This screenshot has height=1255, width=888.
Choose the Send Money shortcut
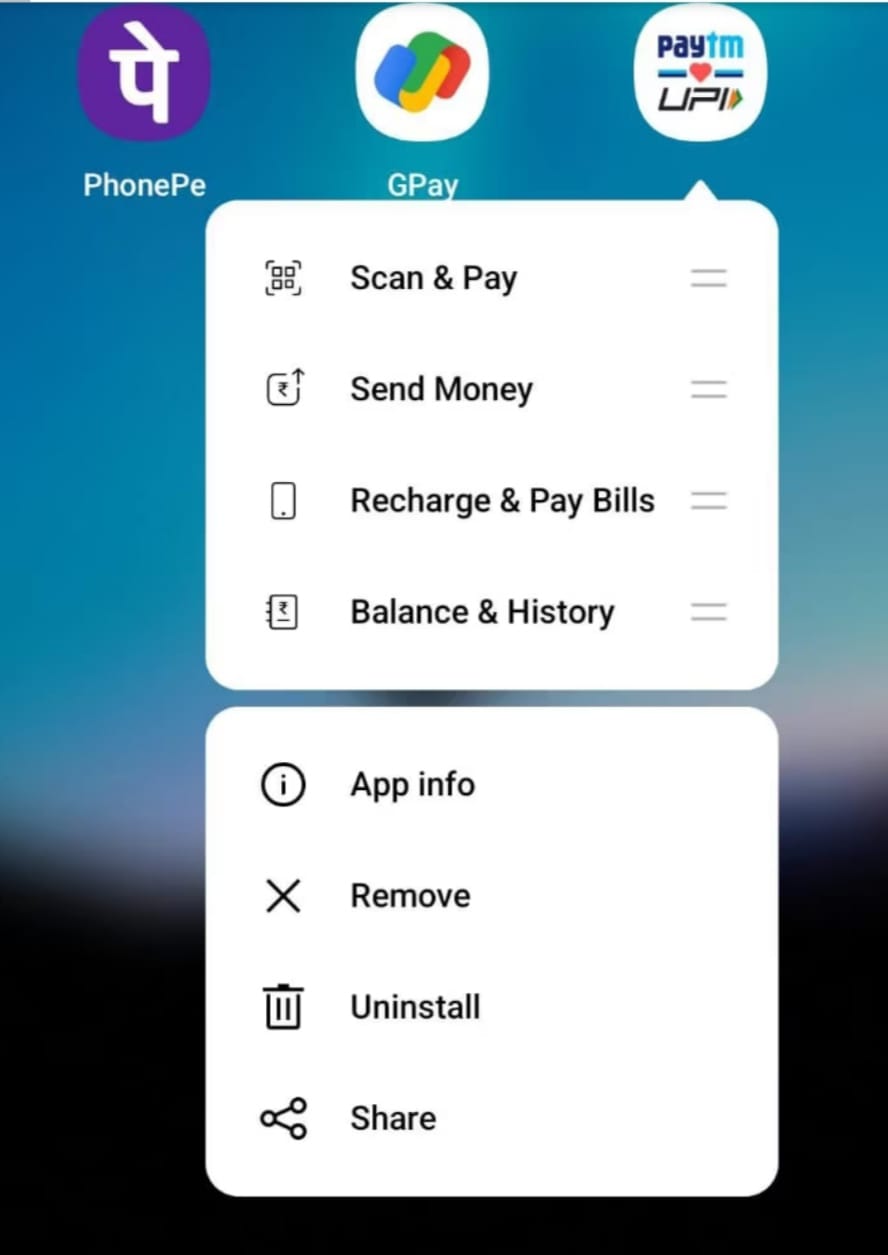pyautogui.click(x=441, y=389)
